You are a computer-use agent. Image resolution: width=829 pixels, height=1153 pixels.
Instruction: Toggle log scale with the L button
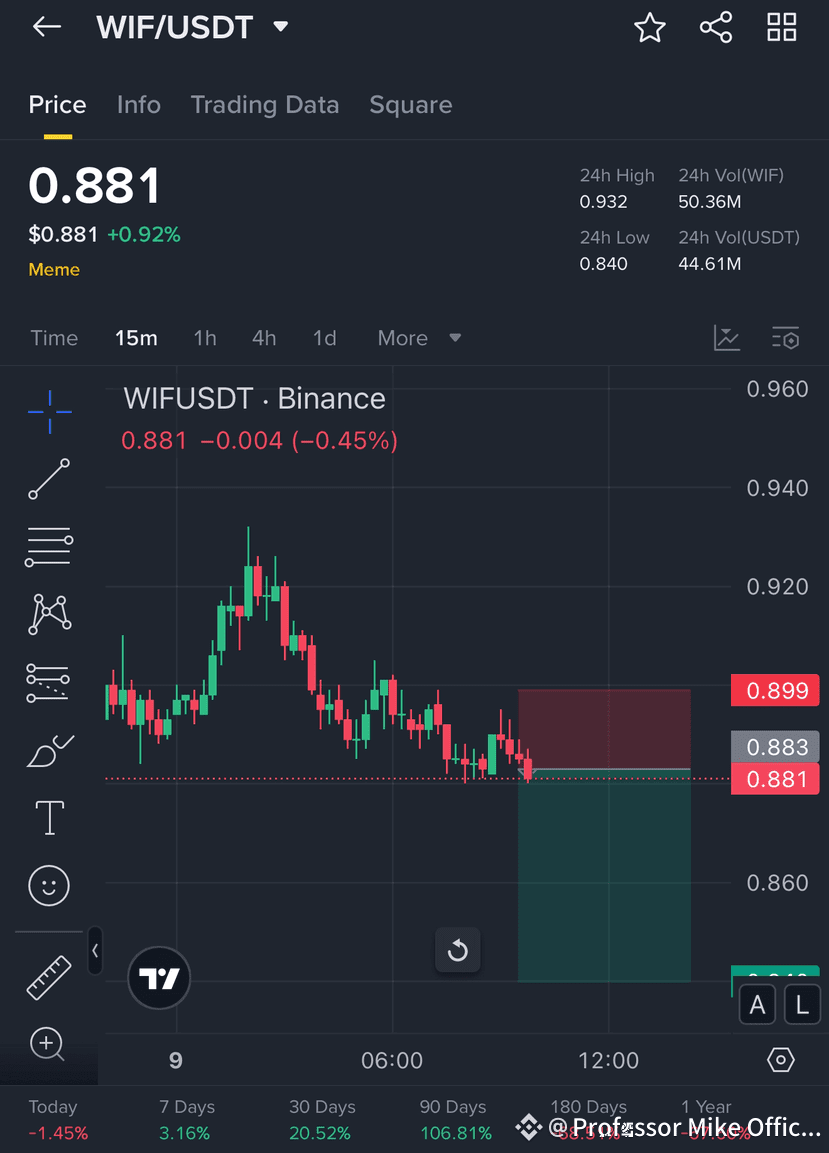coord(802,1004)
